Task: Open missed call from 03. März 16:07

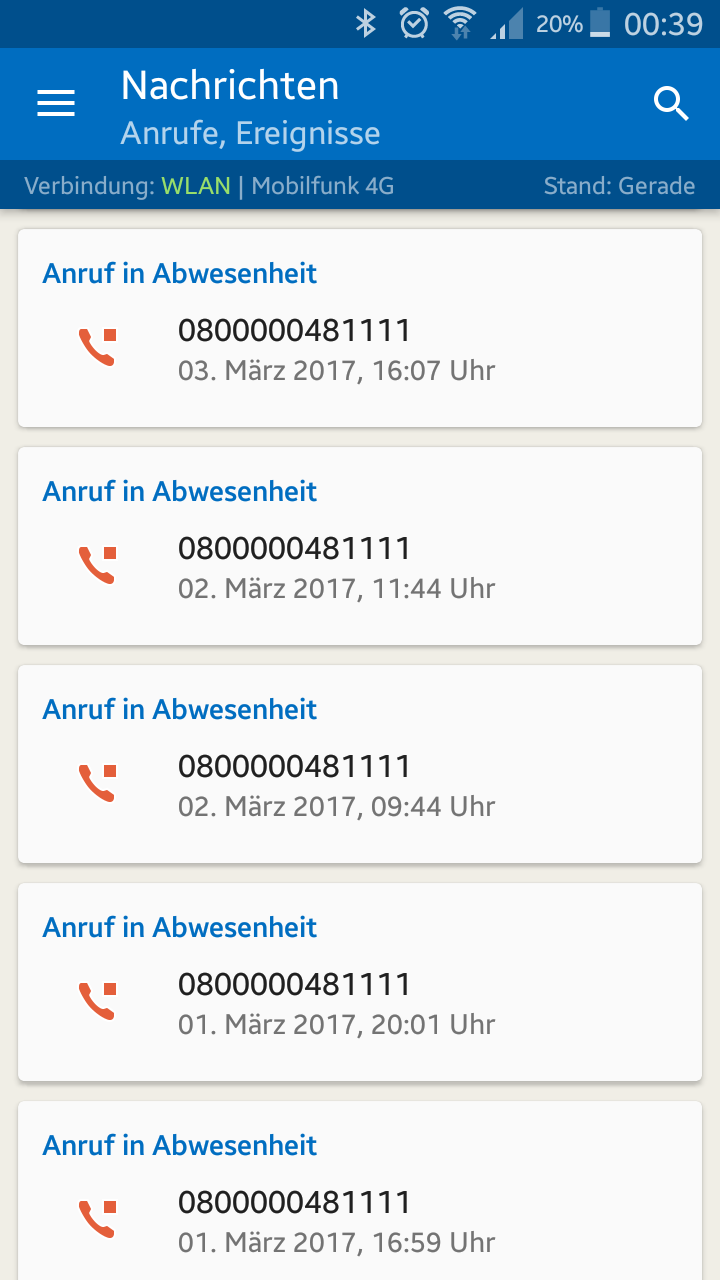Action: pos(360,328)
